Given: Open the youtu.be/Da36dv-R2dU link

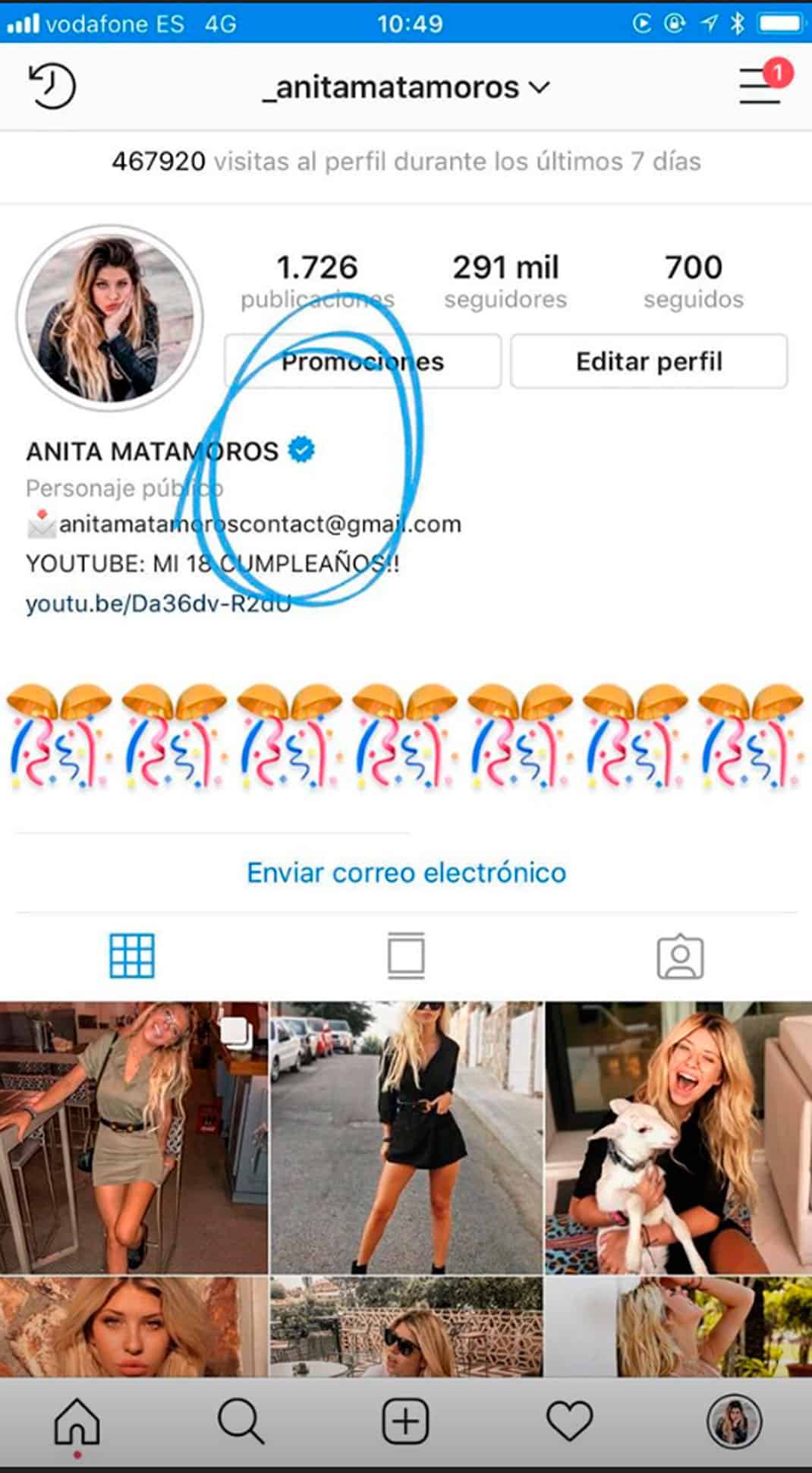Looking at the screenshot, I should pyautogui.click(x=158, y=604).
